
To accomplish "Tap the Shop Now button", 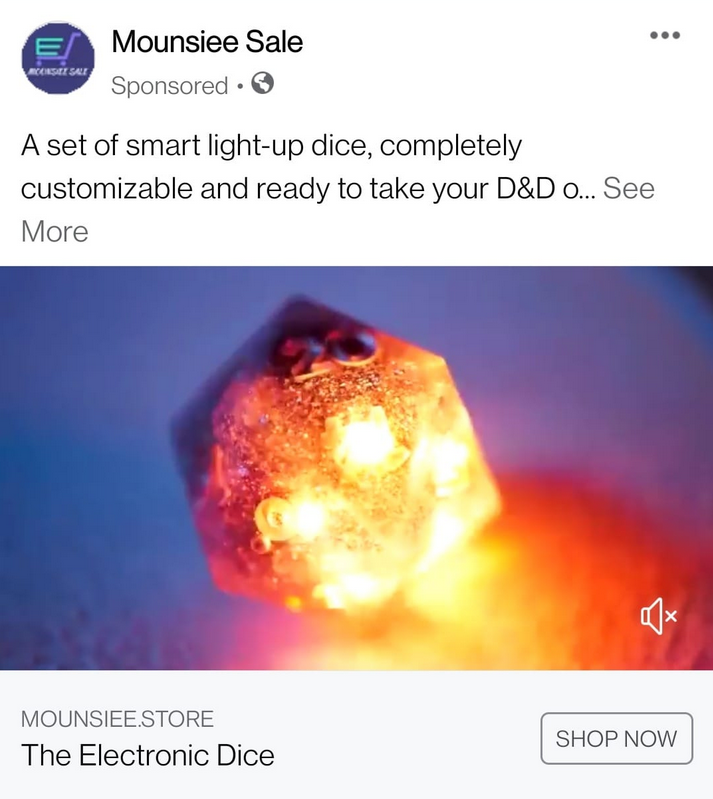I will click(616, 739).
